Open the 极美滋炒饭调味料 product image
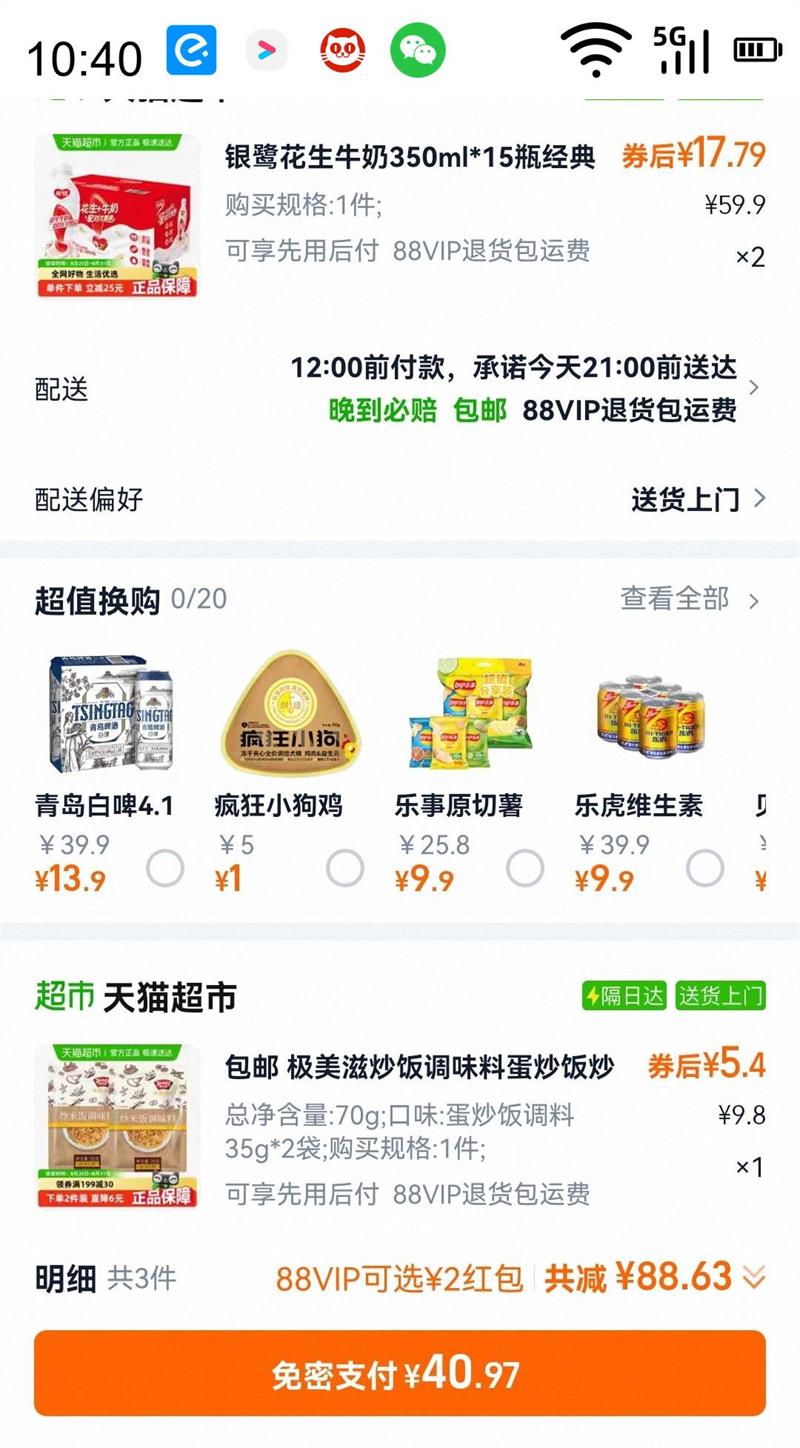Screen dimensions: 800x1448 click(x=117, y=1125)
